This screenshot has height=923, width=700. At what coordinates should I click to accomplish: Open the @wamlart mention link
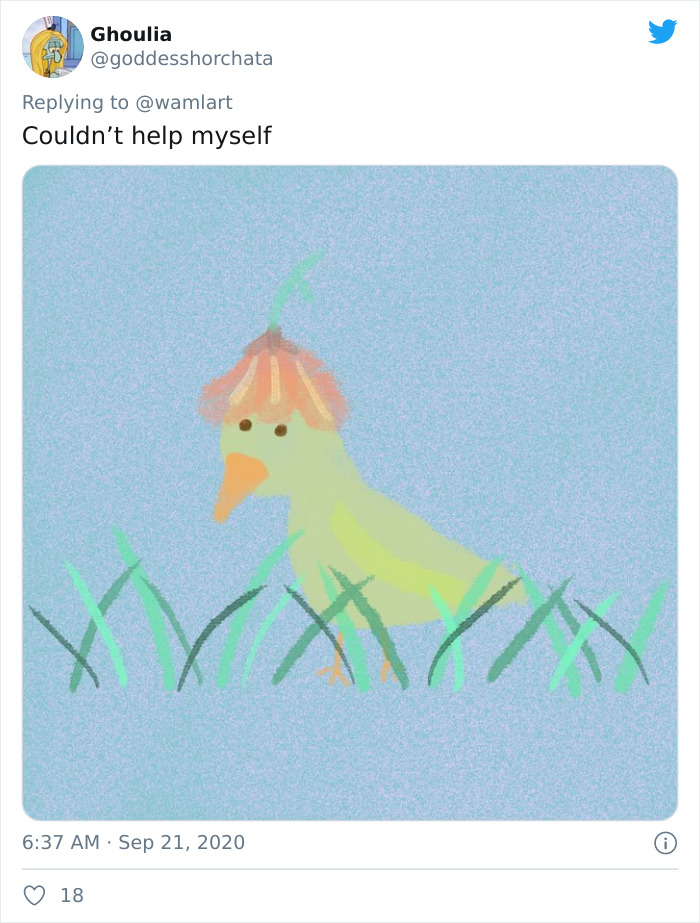[x=185, y=102]
